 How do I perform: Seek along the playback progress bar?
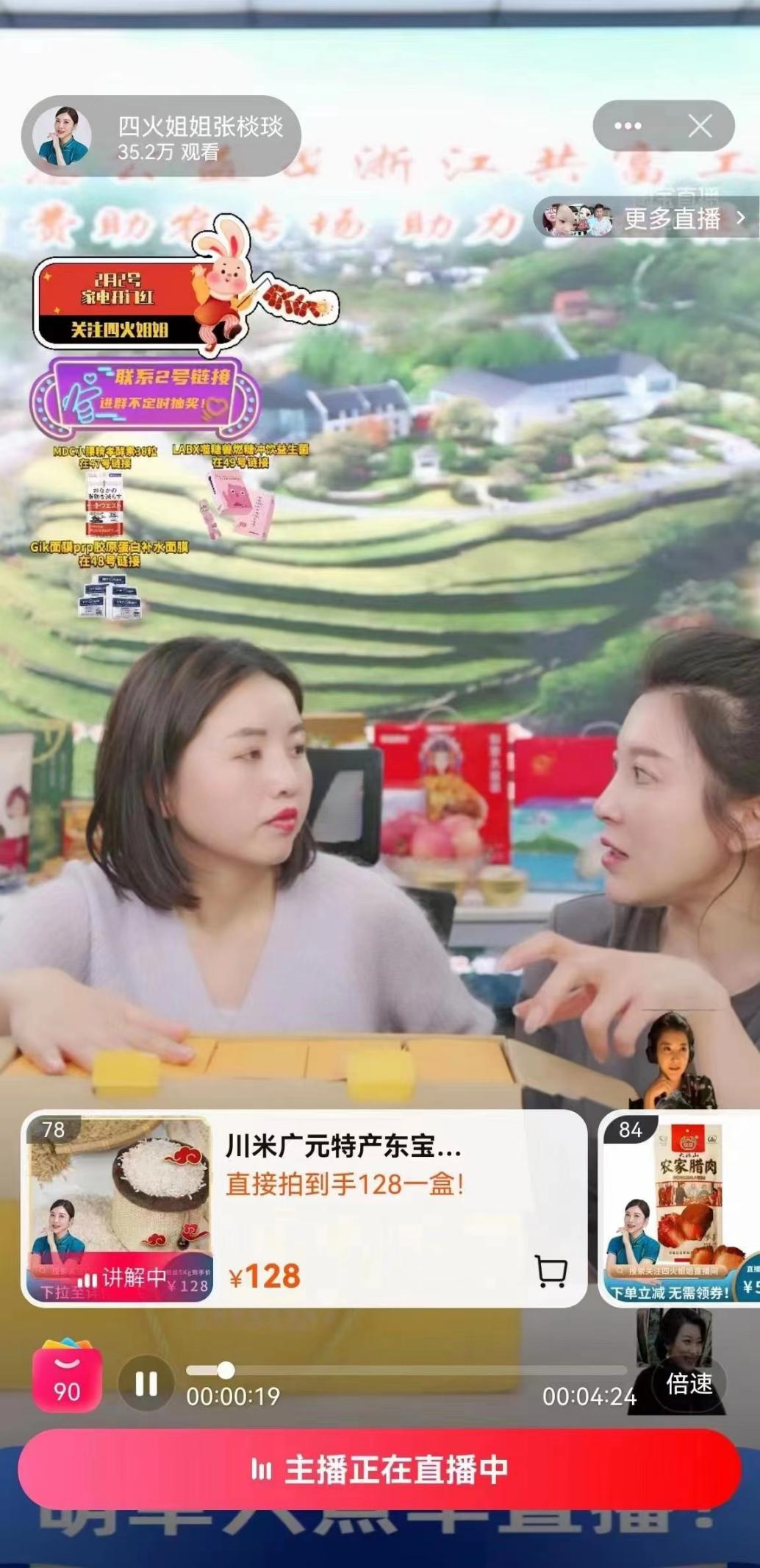pyautogui.click(x=406, y=1370)
